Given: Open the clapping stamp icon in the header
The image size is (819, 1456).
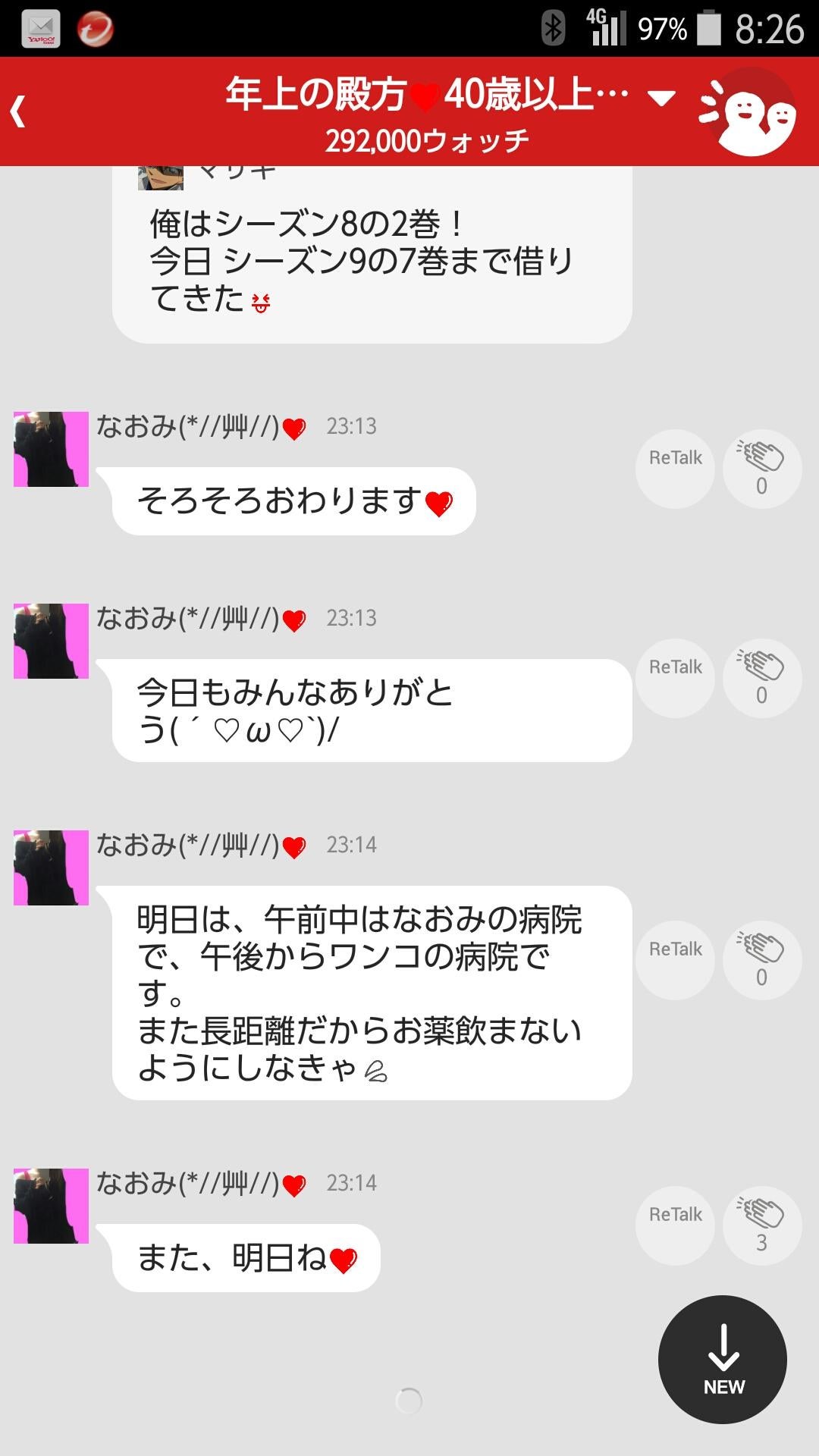Looking at the screenshot, I should pos(747,114).
